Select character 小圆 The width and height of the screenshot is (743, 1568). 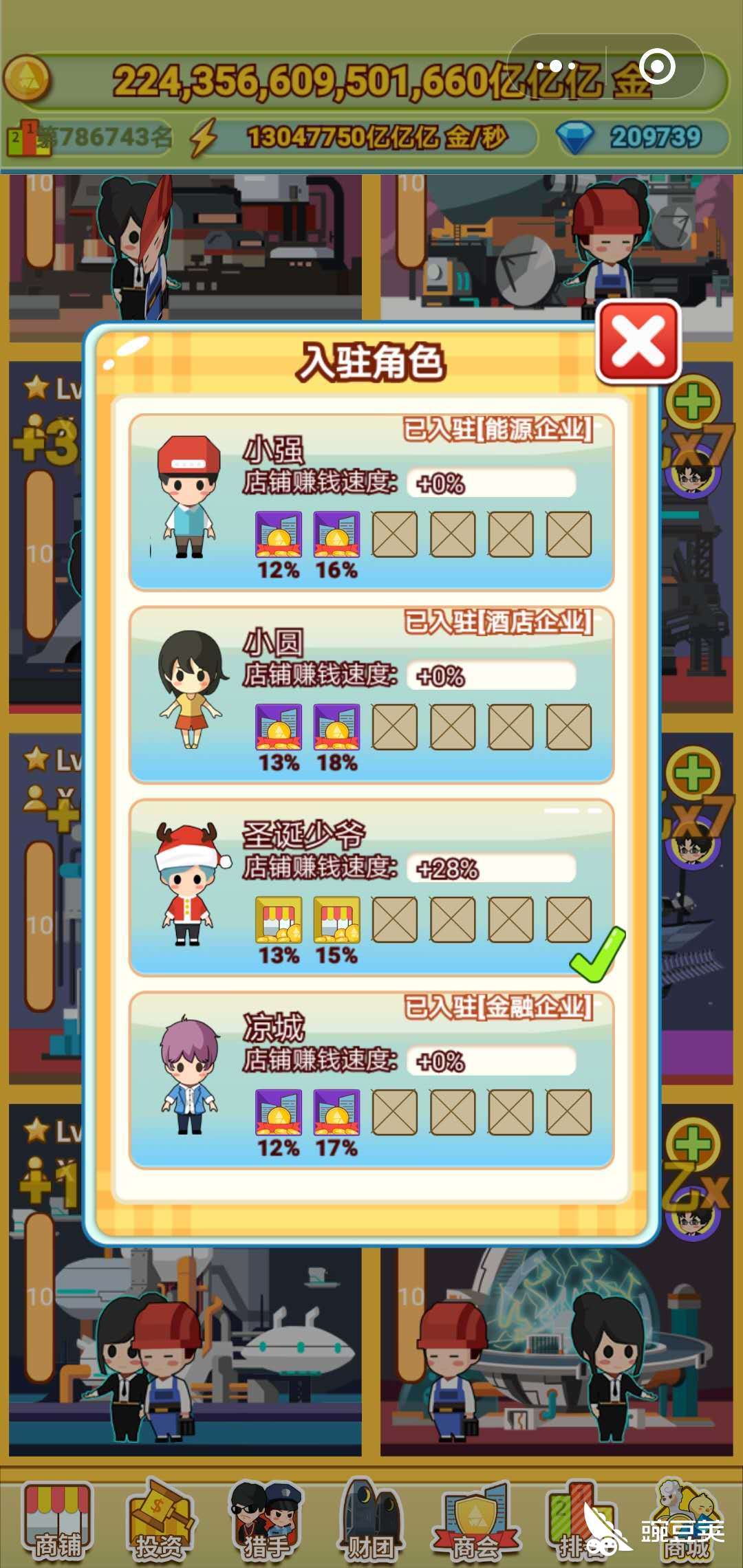(371, 695)
